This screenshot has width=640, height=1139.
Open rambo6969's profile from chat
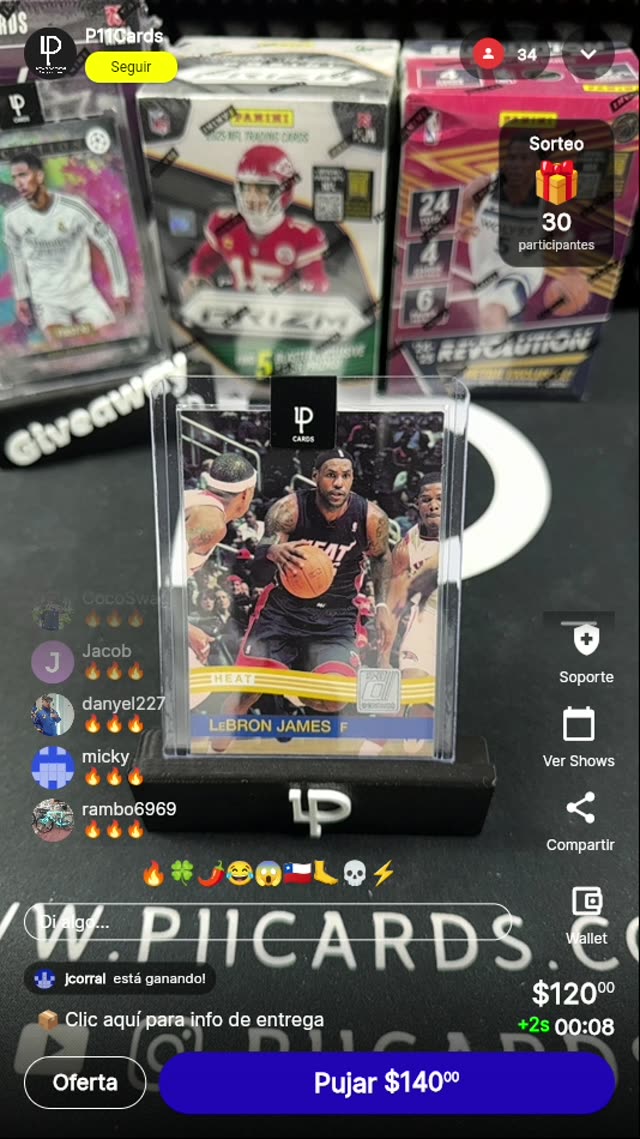(x=53, y=819)
